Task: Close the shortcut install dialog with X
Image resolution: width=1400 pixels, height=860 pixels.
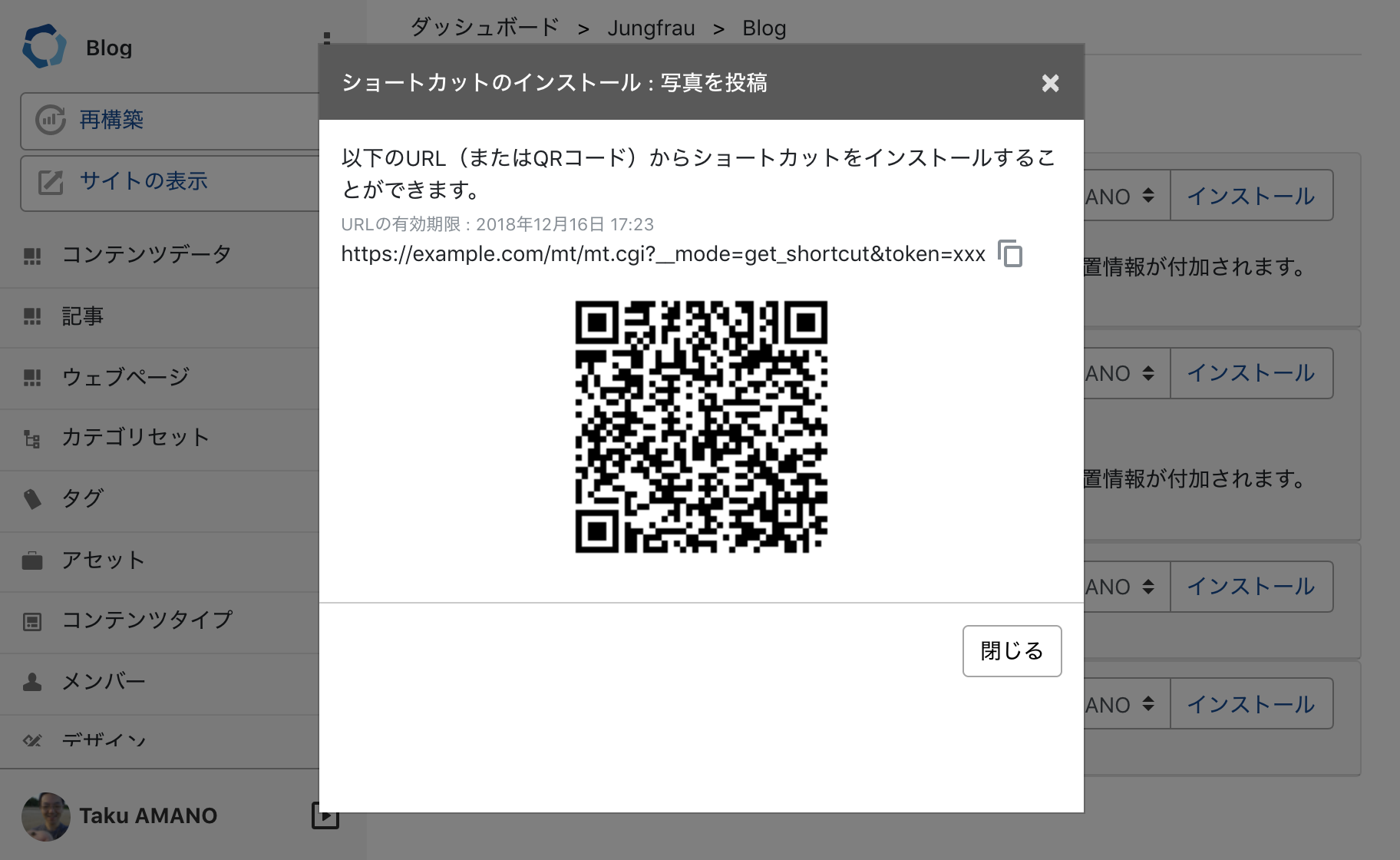Action: click(x=1050, y=83)
